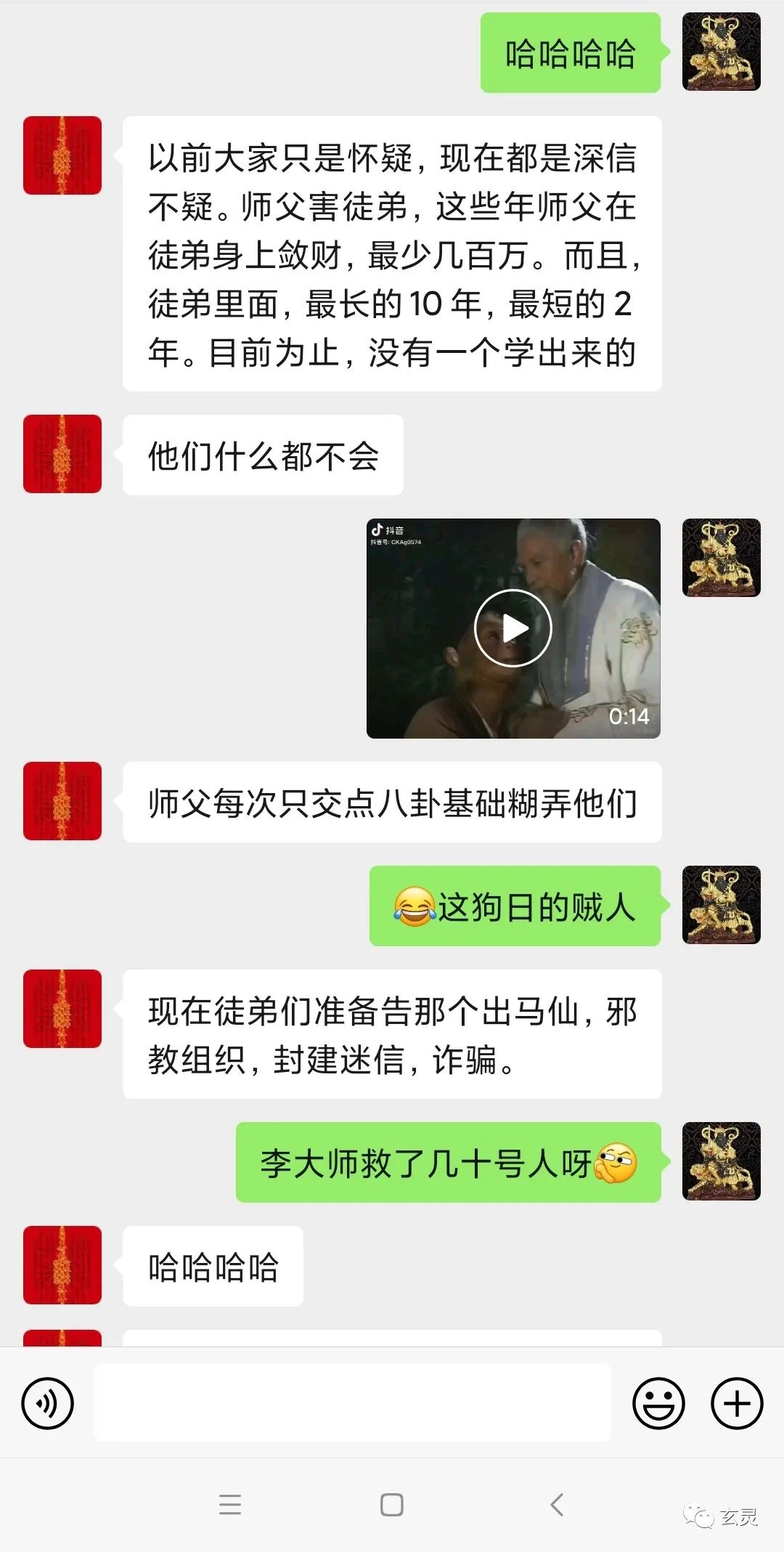Focus the message text field
Screen dimensions: 784x1552
coord(352,1402)
